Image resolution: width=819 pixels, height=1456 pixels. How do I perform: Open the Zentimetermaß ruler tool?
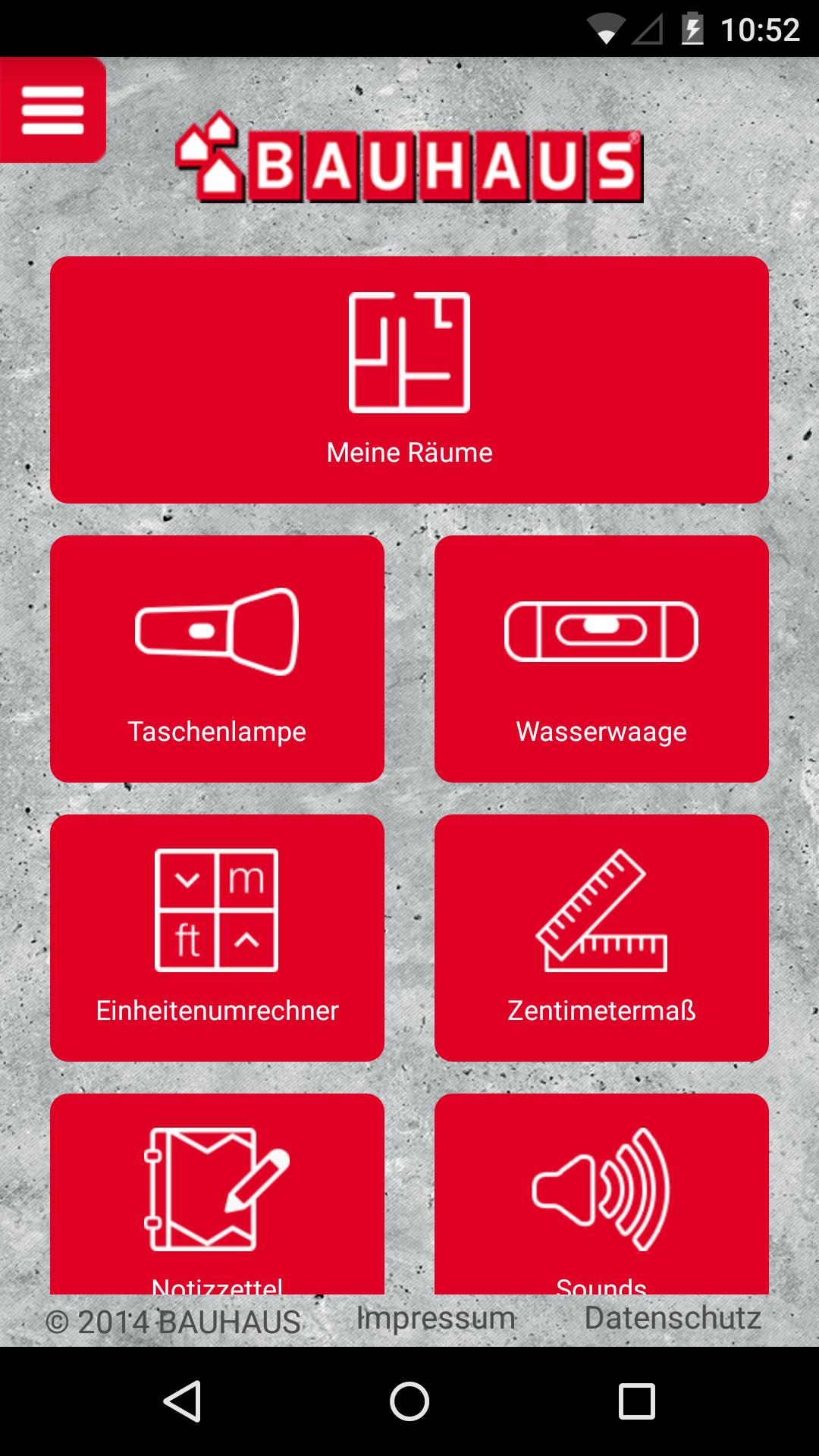601,938
